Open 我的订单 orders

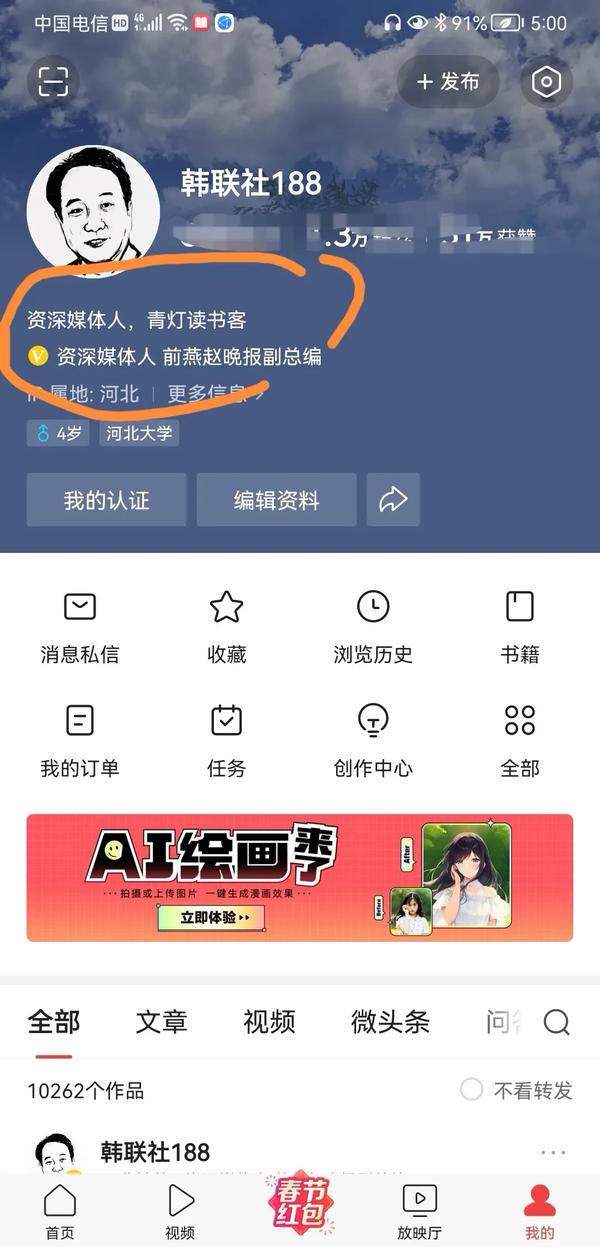click(79, 740)
